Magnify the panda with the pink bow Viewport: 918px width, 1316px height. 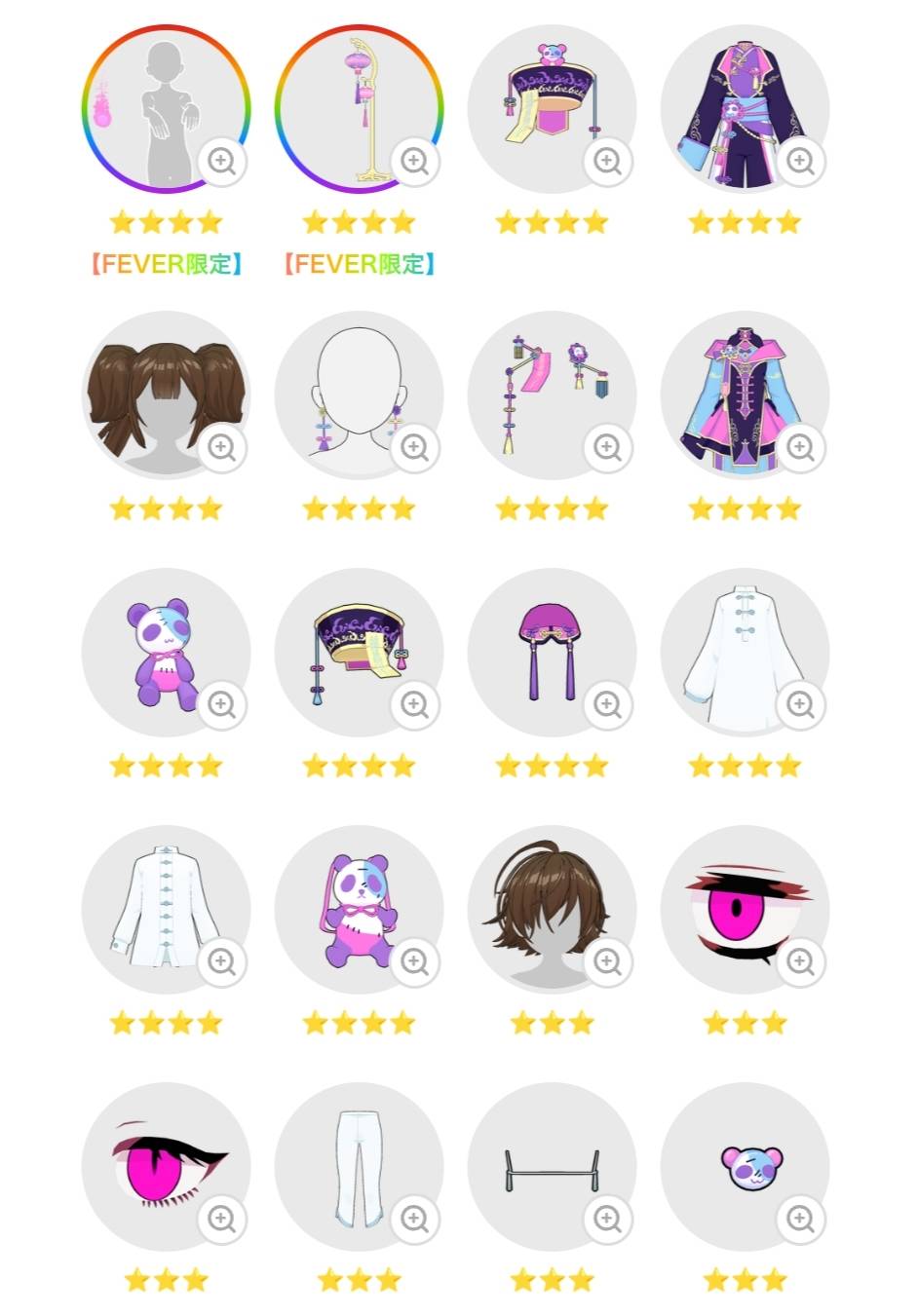(x=415, y=961)
